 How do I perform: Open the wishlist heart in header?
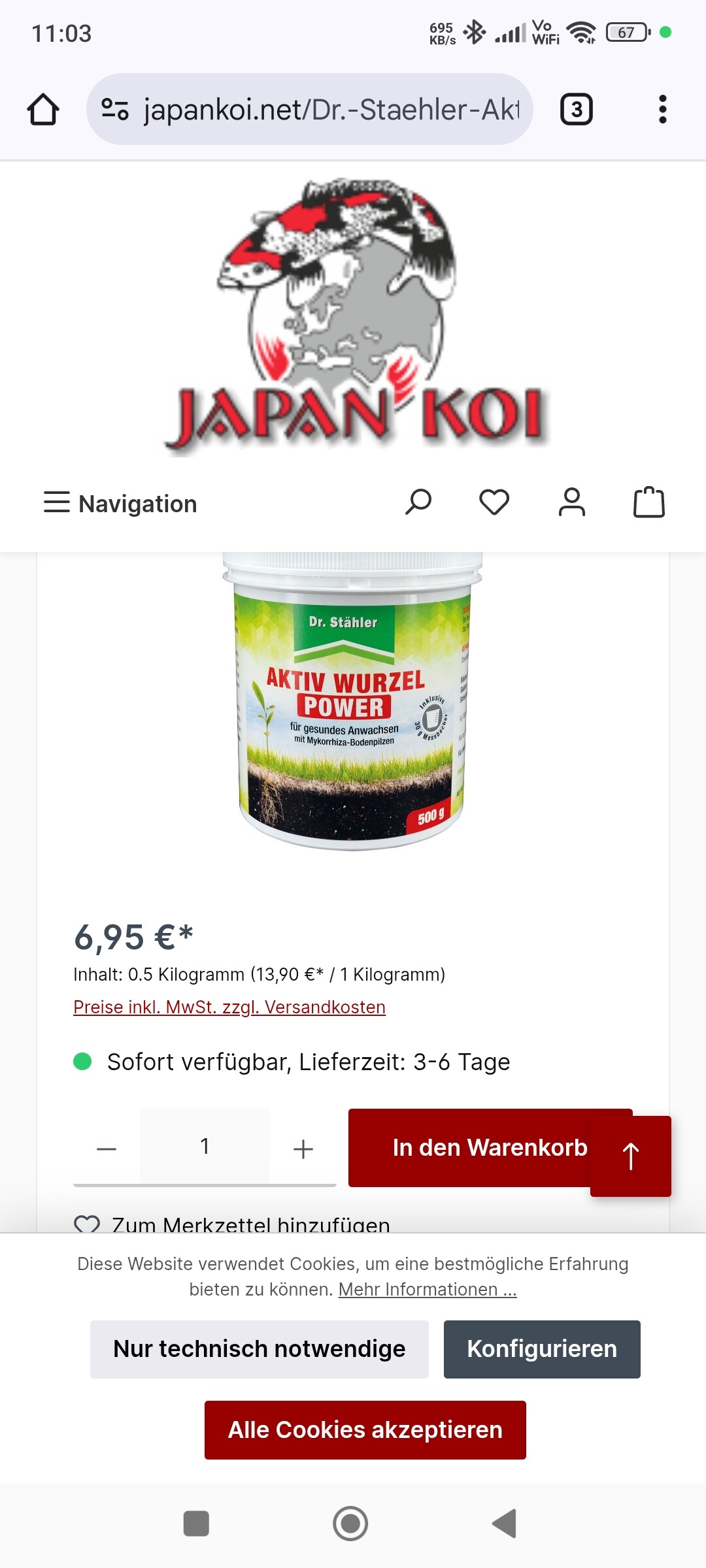[x=494, y=502]
